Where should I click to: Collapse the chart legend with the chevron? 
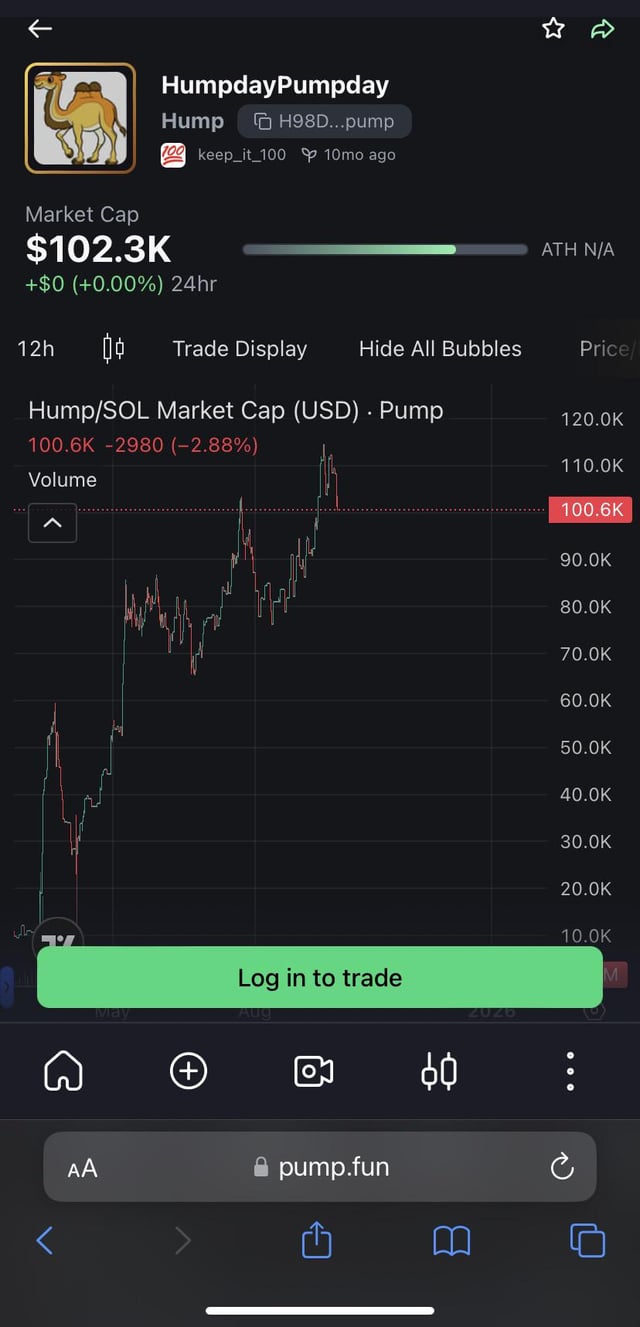(x=53, y=523)
